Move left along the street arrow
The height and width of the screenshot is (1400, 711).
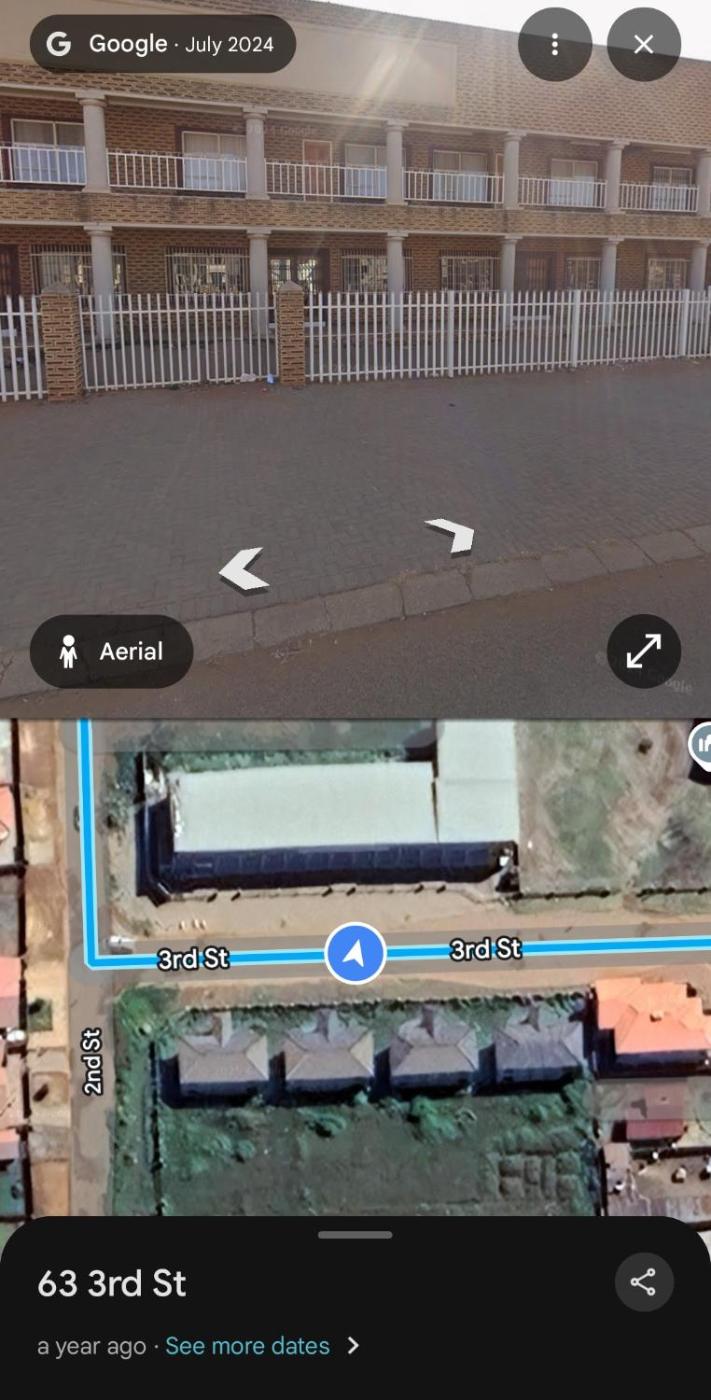[x=243, y=569]
